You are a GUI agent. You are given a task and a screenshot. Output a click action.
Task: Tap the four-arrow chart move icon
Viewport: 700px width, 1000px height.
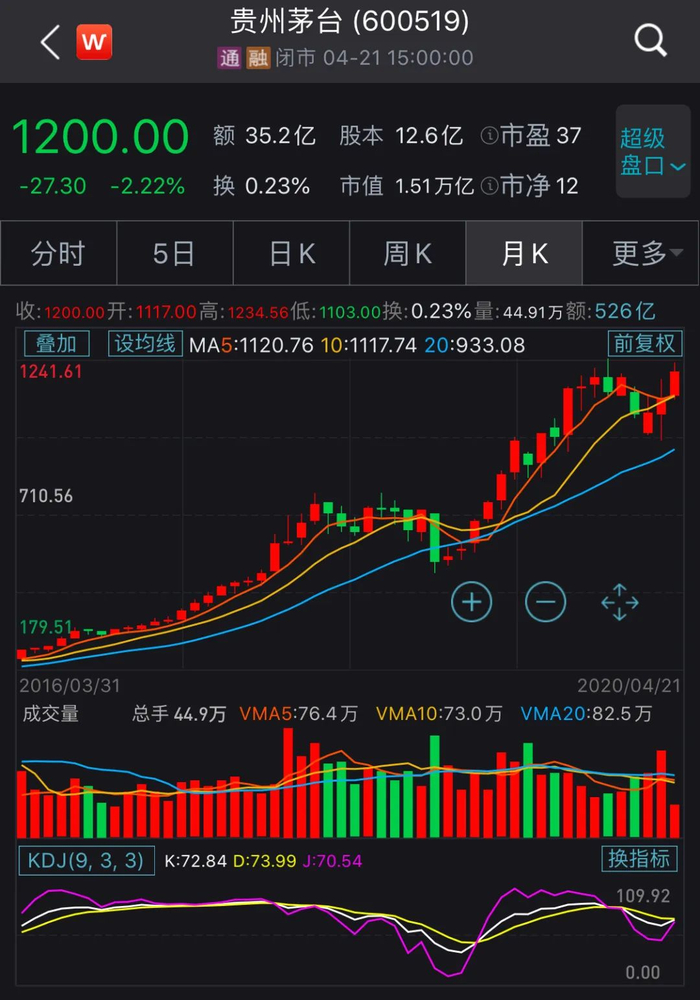click(x=620, y=601)
